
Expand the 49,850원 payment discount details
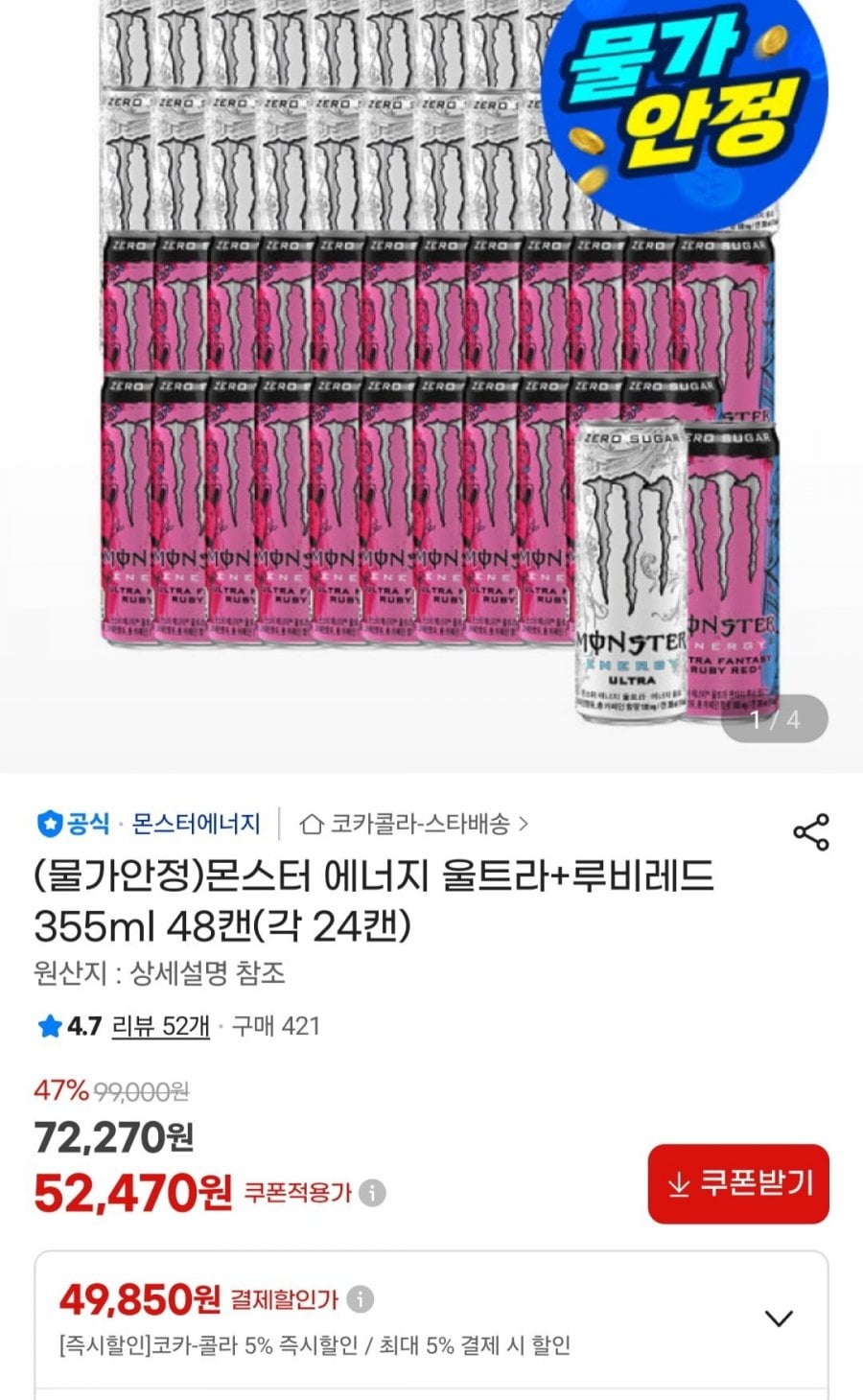pyautogui.click(x=779, y=1318)
